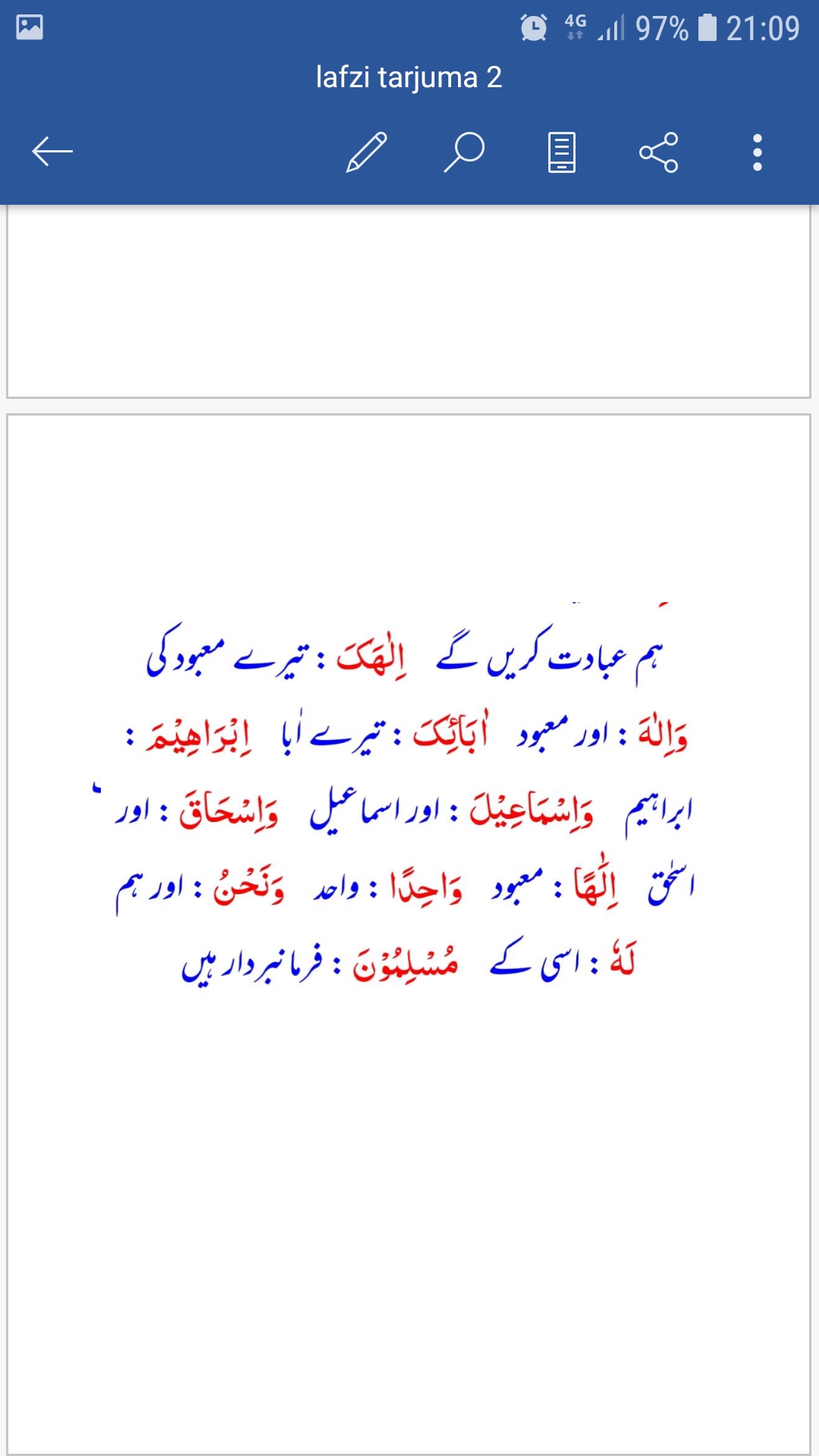819x1456 pixels.
Task: Open the three-dot overflow menu
Action: [x=757, y=152]
